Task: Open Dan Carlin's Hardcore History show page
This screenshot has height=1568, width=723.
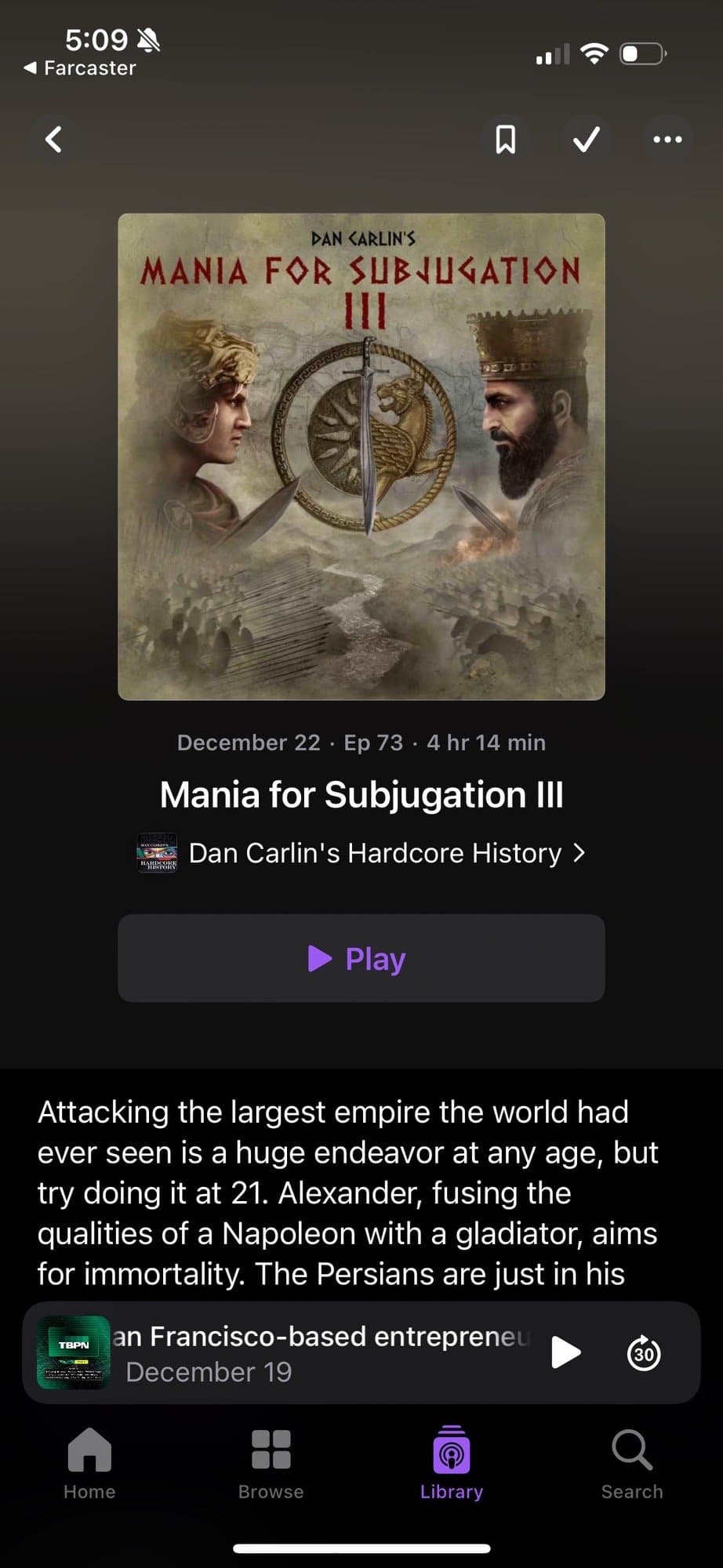Action: point(375,853)
